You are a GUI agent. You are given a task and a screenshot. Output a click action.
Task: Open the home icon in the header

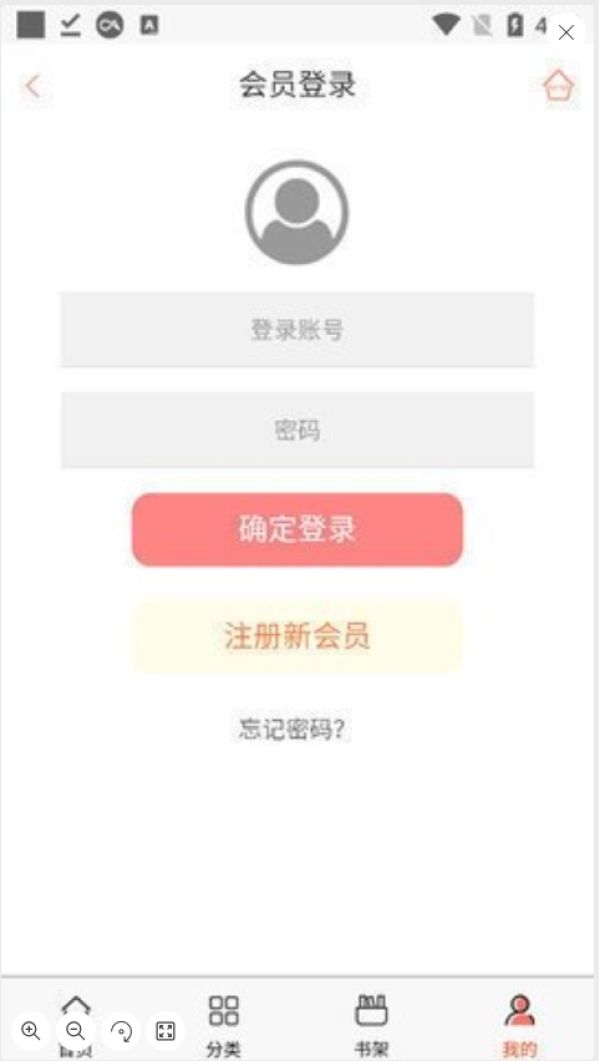tap(558, 86)
